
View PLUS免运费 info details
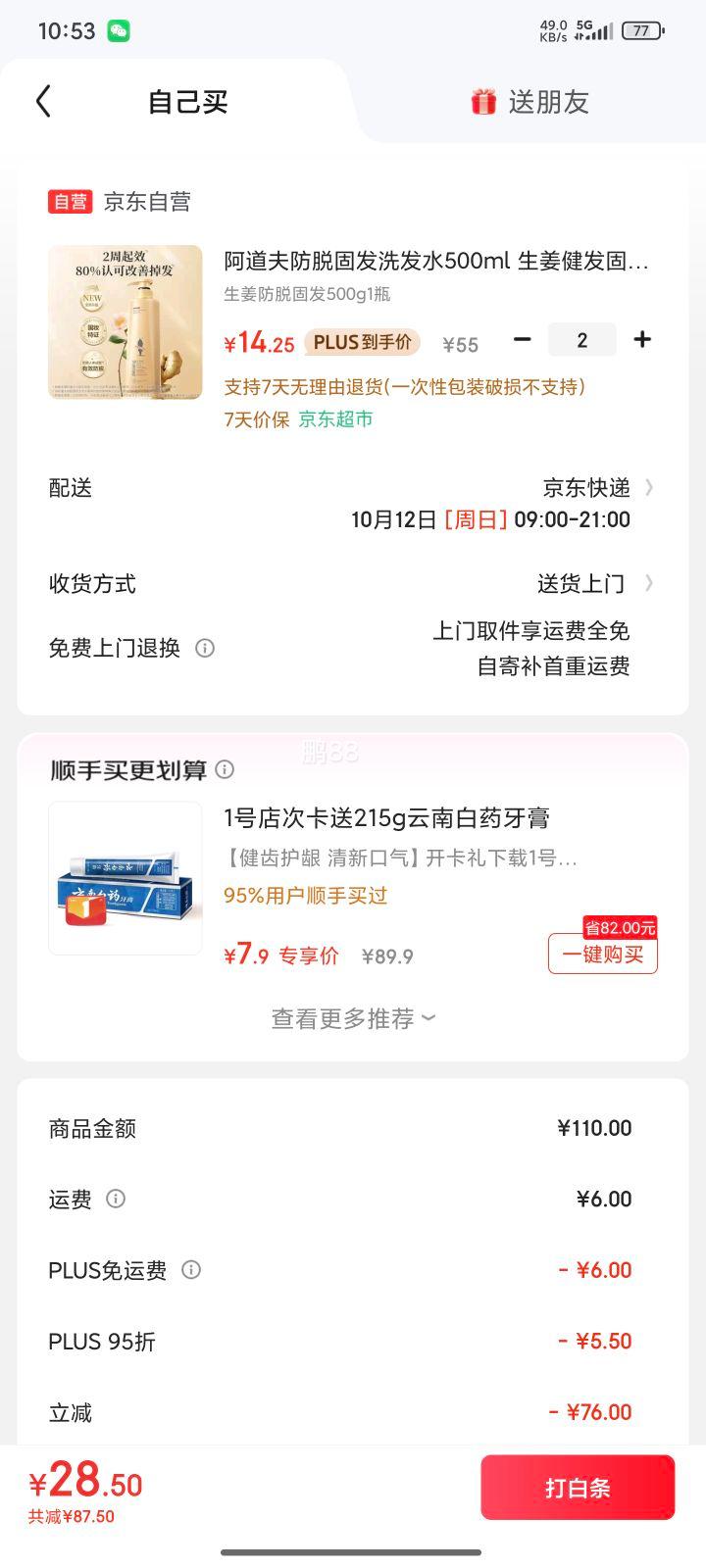coord(191,1270)
